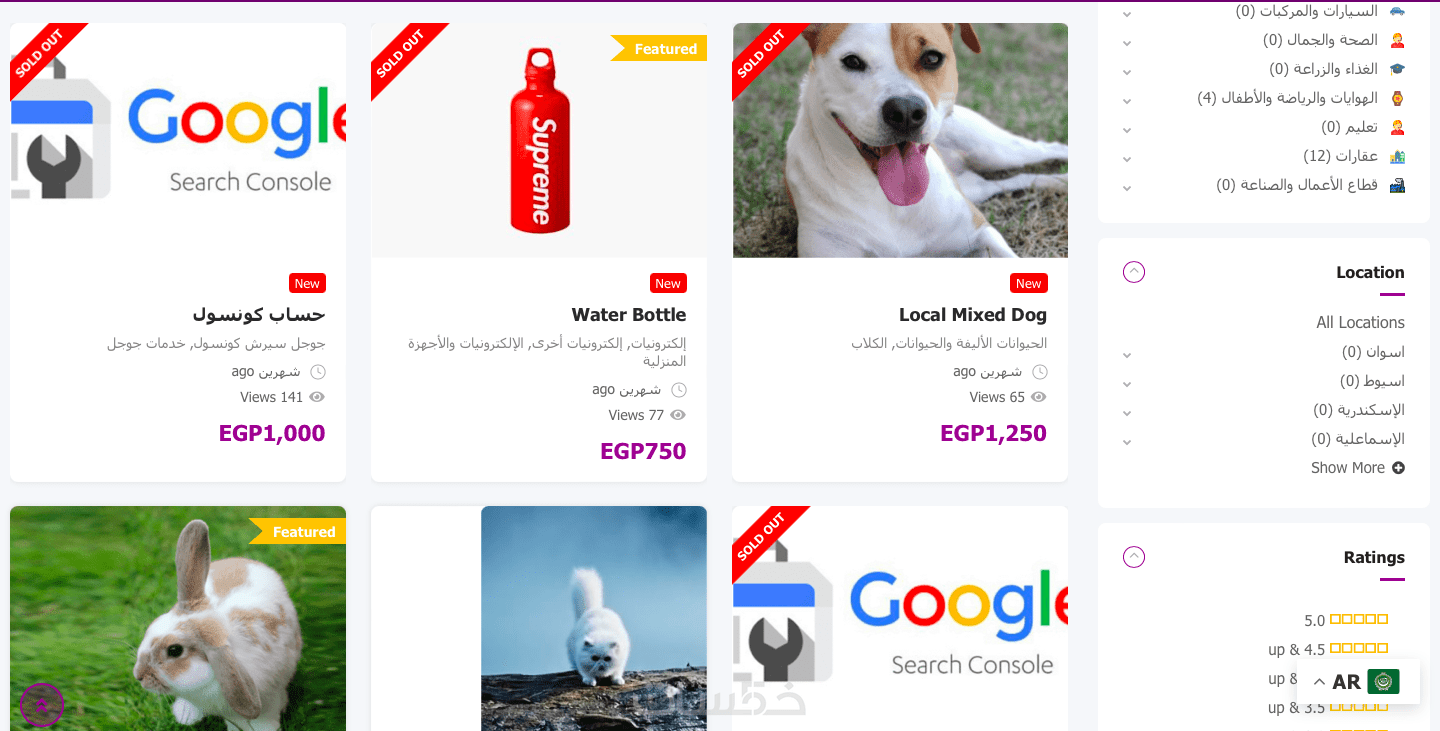Screen dimensions: 1440x731
Task: Expand the الصحة والجمال subcategories chevron
Action: coord(1127,42)
